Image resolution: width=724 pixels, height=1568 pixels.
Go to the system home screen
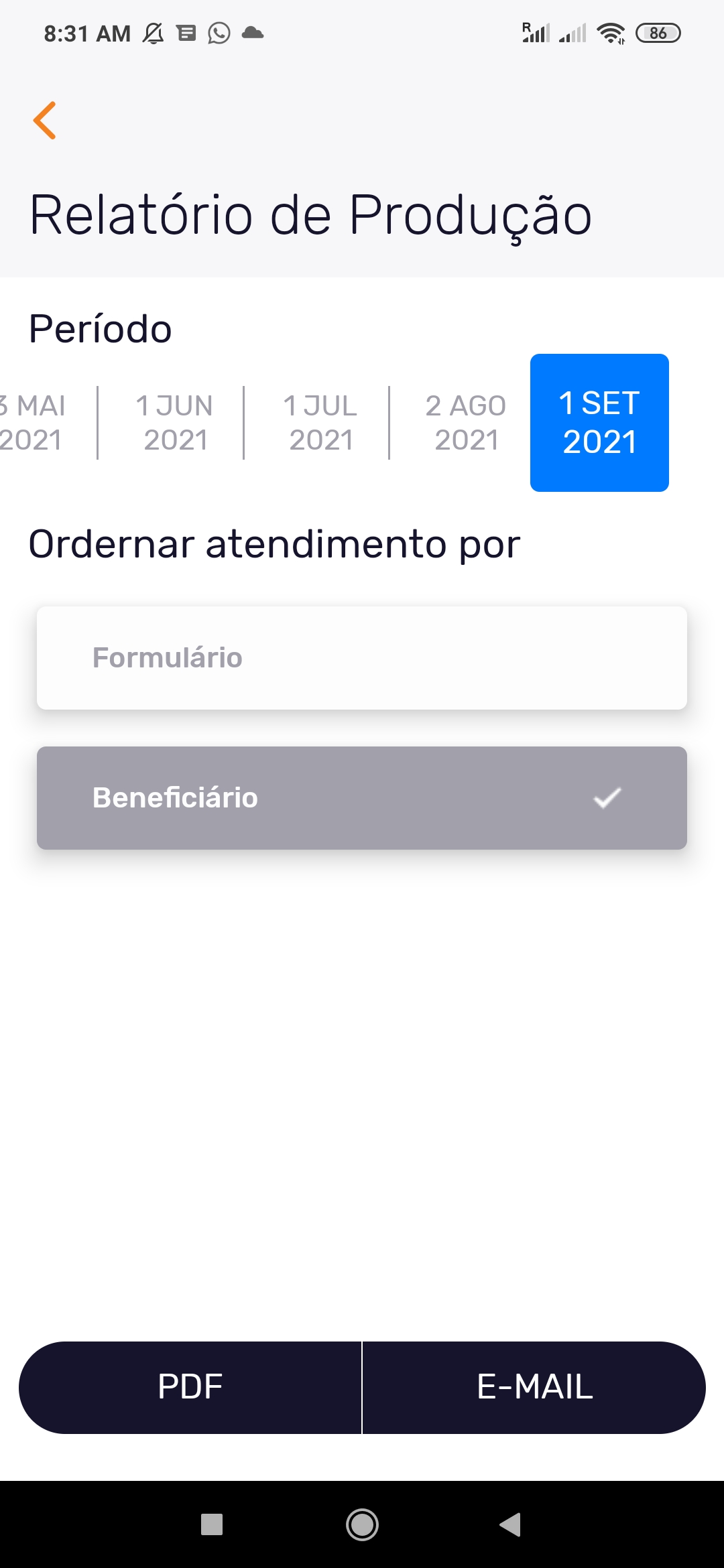point(362,1525)
